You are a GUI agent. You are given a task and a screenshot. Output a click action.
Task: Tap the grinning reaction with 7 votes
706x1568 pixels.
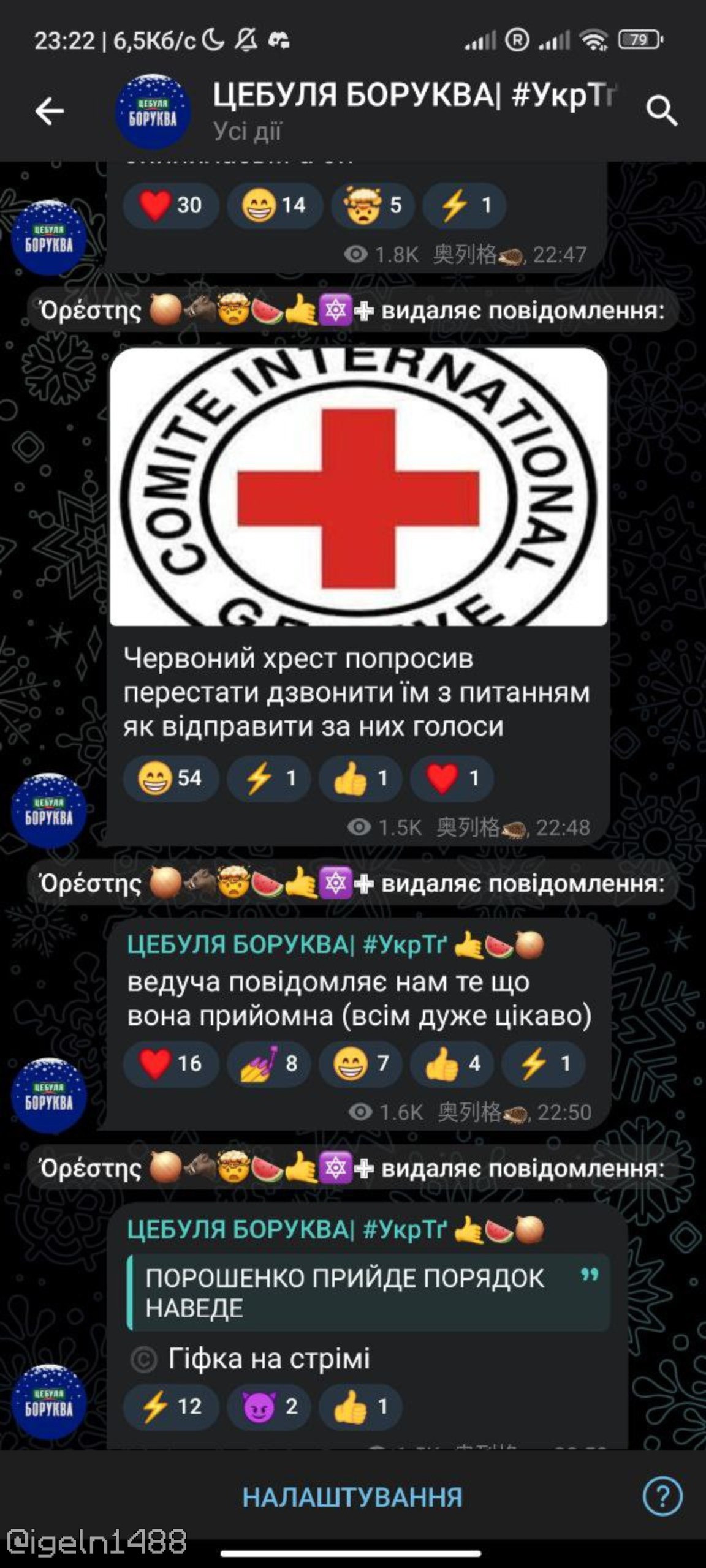tap(360, 1063)
